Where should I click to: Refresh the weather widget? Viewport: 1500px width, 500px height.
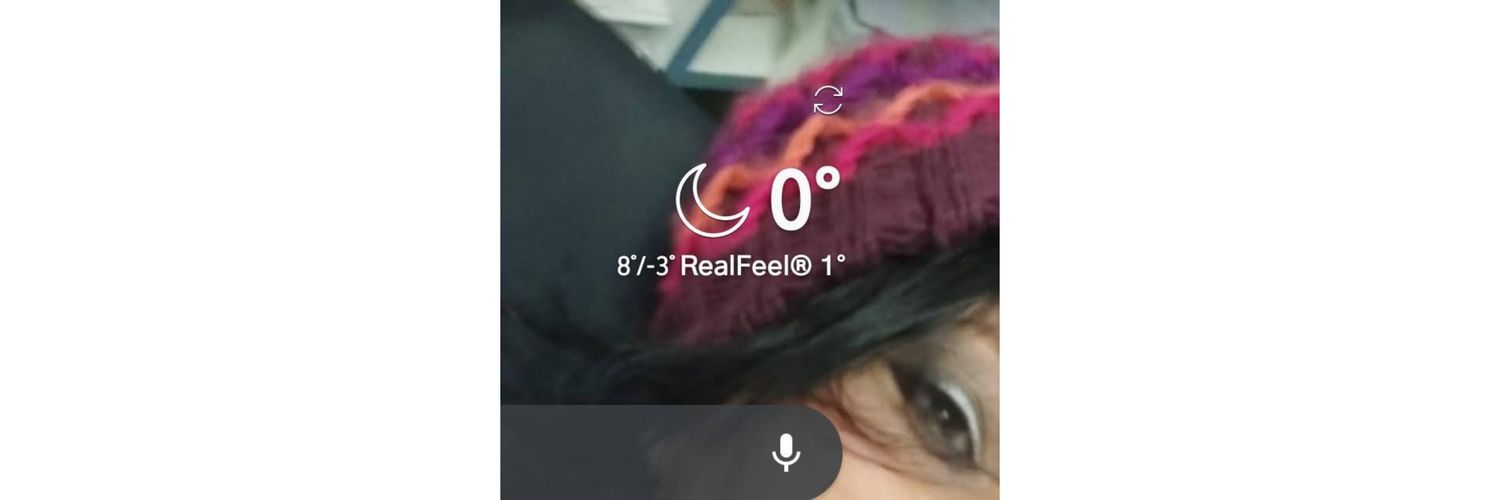(828, 100)
